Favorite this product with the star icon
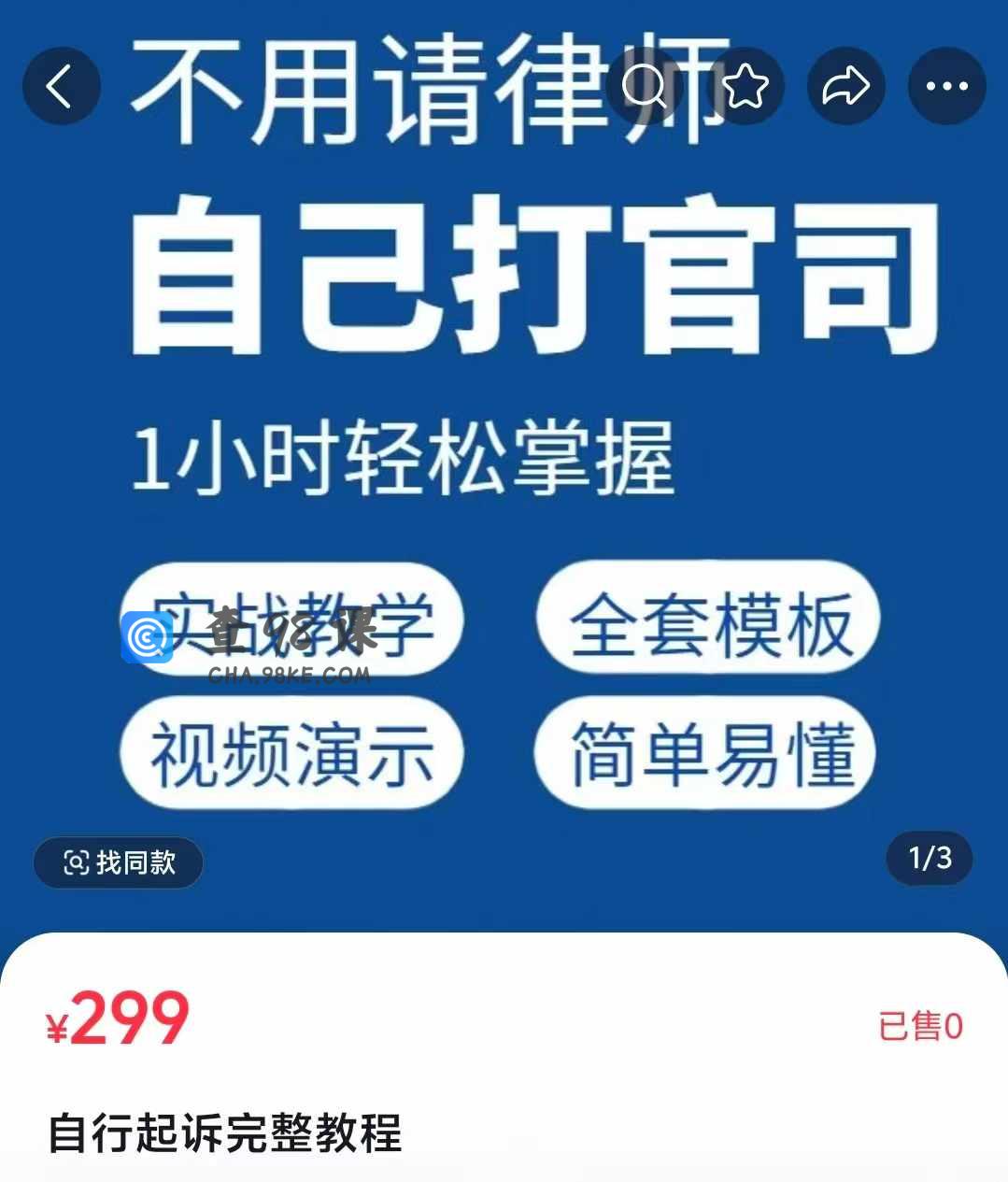The height and width of the screenshot is (1182, 1008). tap(745, 86)
